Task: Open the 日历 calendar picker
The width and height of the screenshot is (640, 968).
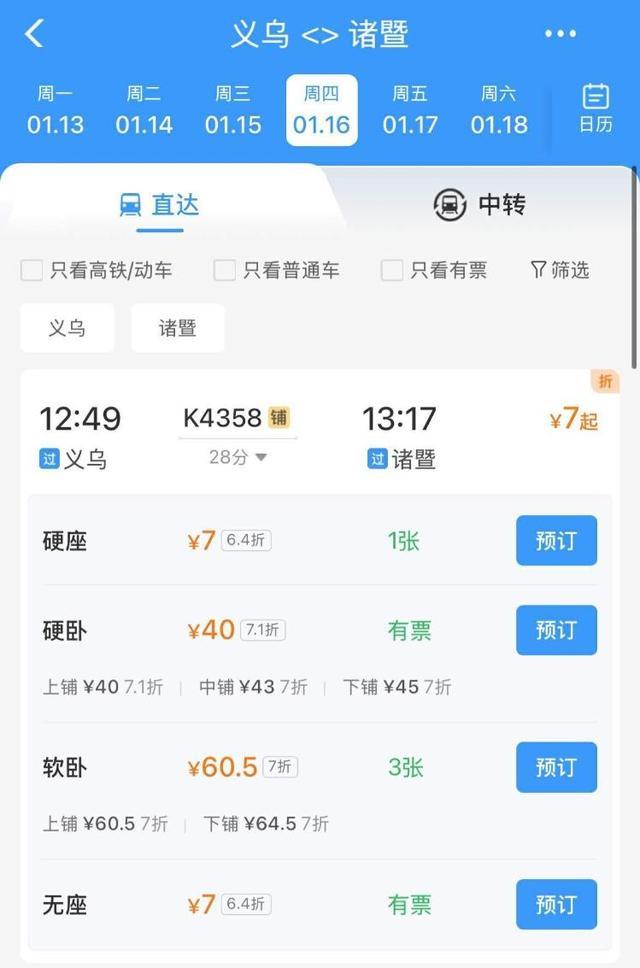Action: pyautogui.click(x=596, y=109)
